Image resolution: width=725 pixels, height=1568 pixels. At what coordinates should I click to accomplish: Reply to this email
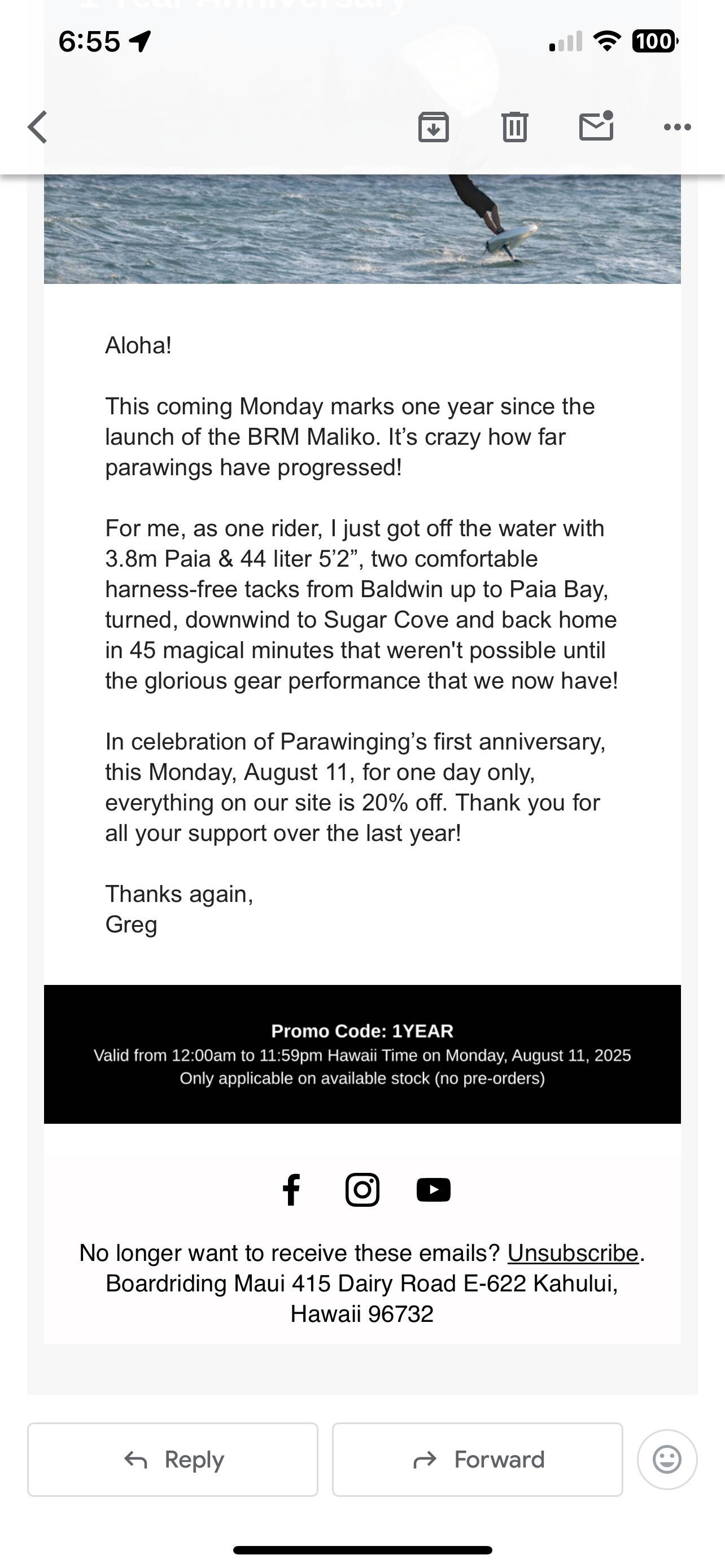tap(173, 1460)
